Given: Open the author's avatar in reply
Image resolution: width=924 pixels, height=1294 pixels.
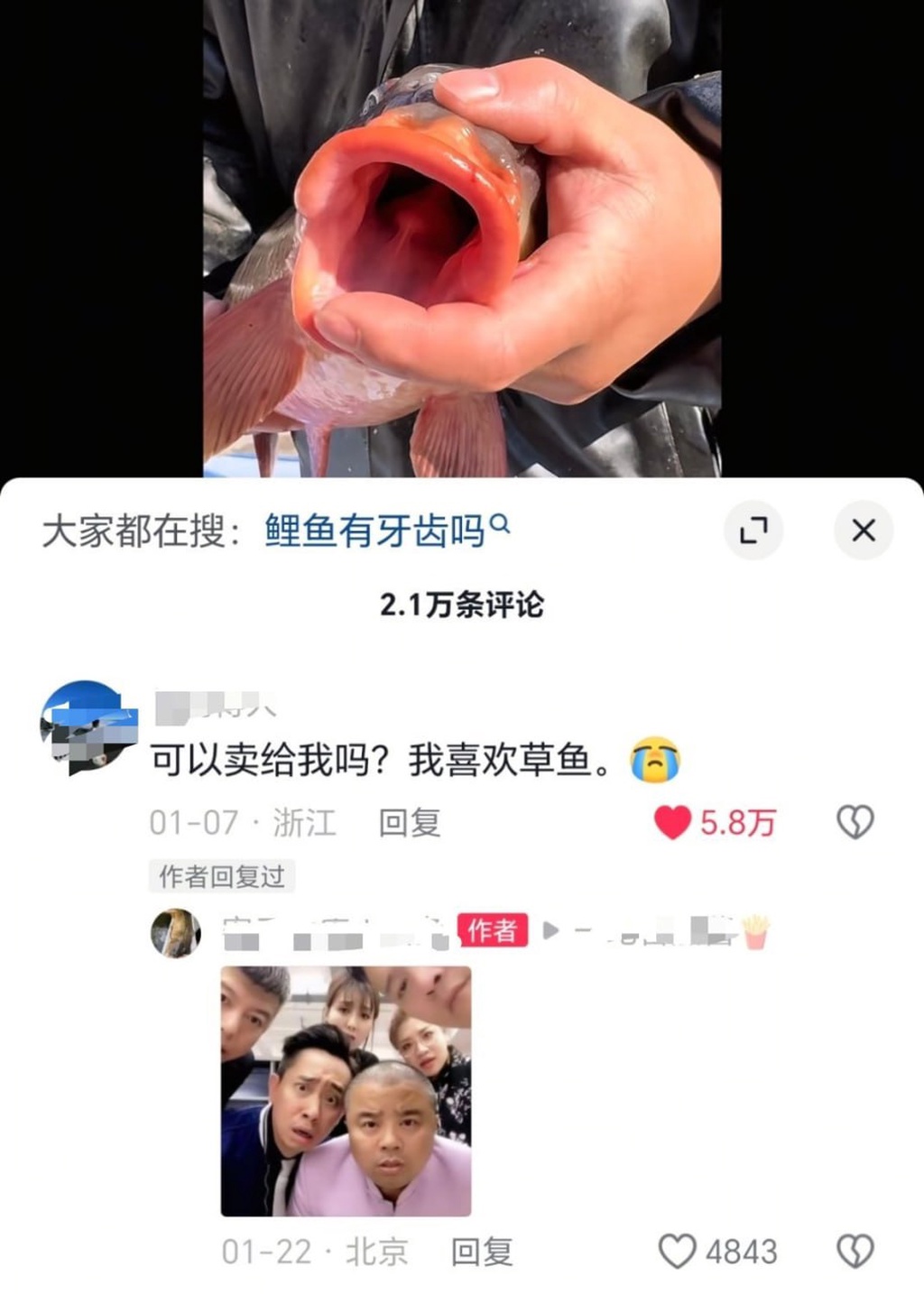Looking at the screenshot, I should coord(176,932).
